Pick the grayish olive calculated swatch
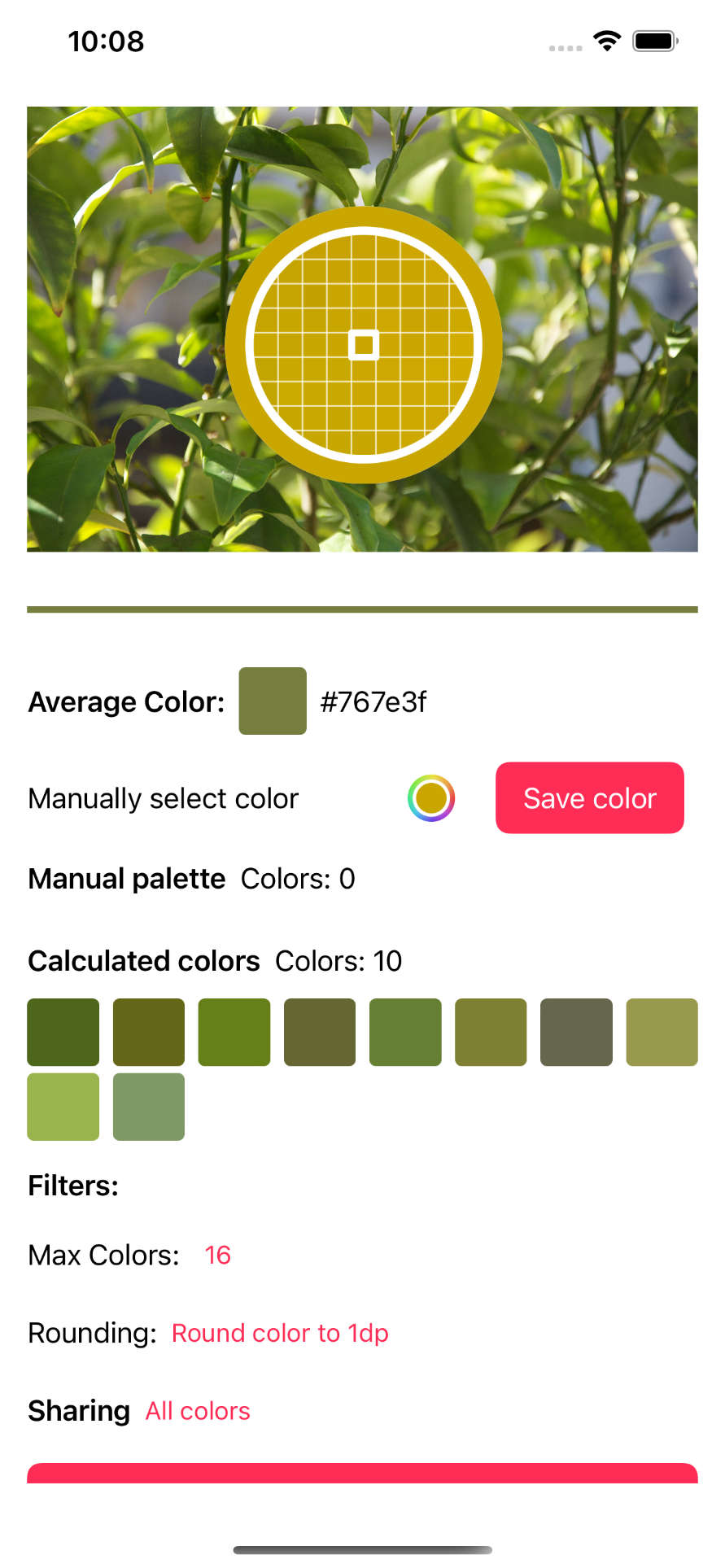 pos(576,1032)
